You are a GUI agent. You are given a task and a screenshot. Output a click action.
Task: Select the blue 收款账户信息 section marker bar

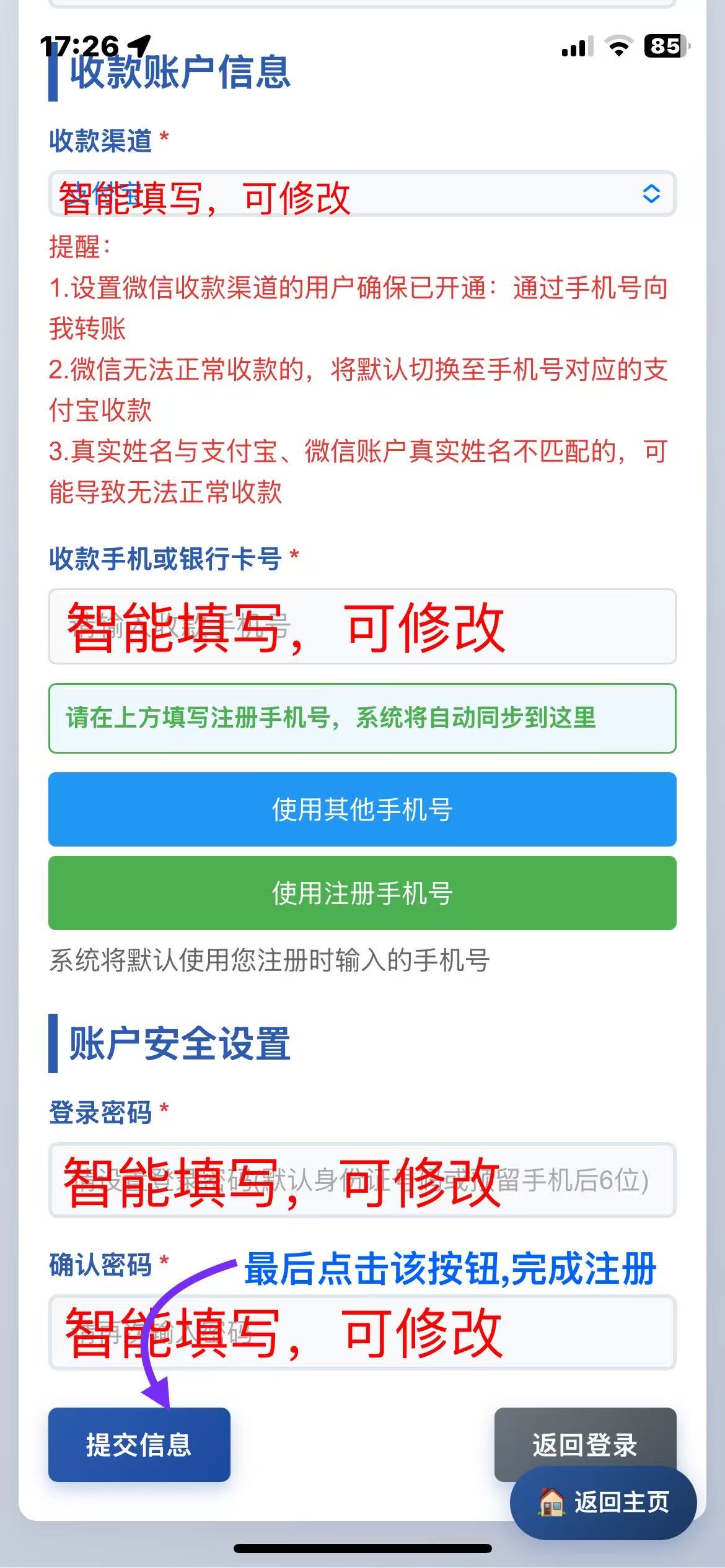(53, 79)
